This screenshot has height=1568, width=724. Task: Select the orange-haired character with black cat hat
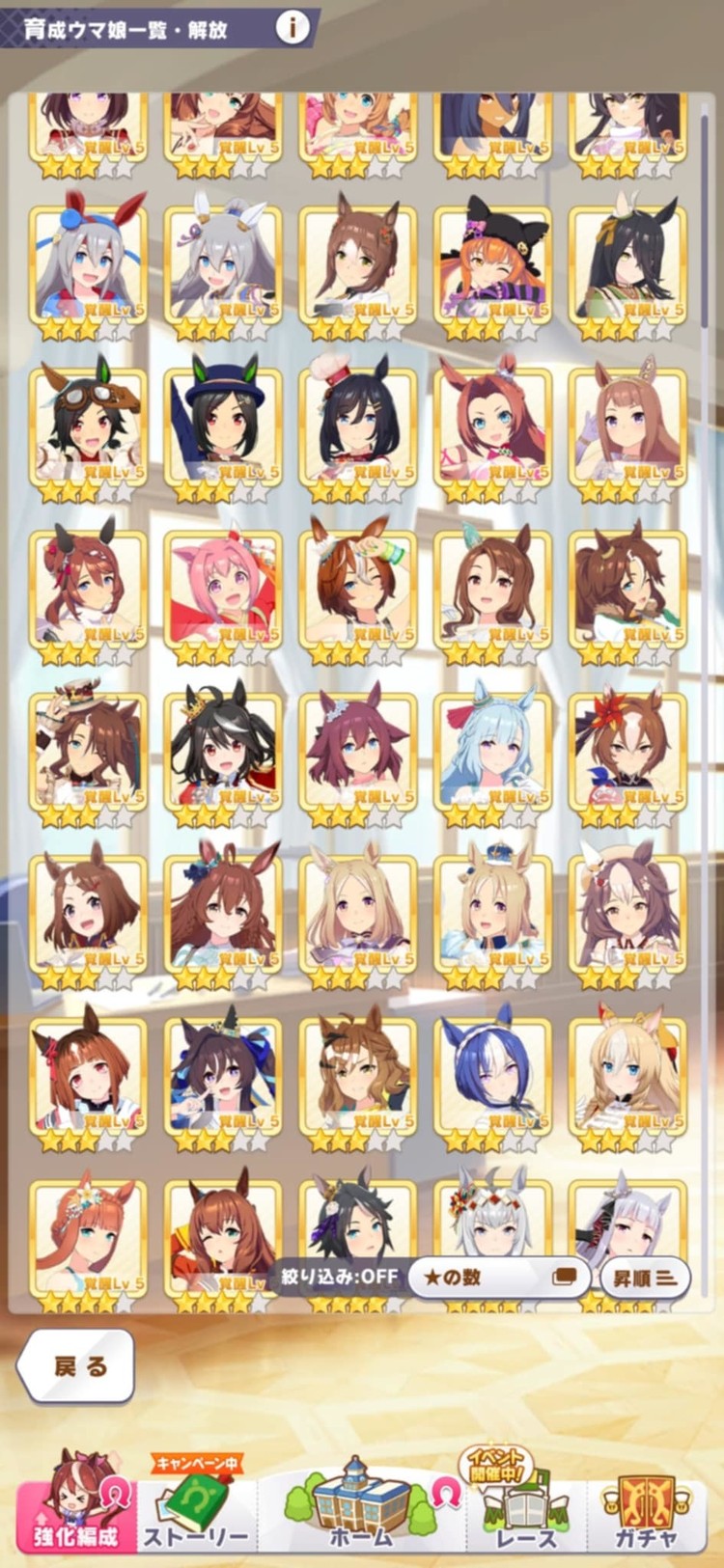492,262
